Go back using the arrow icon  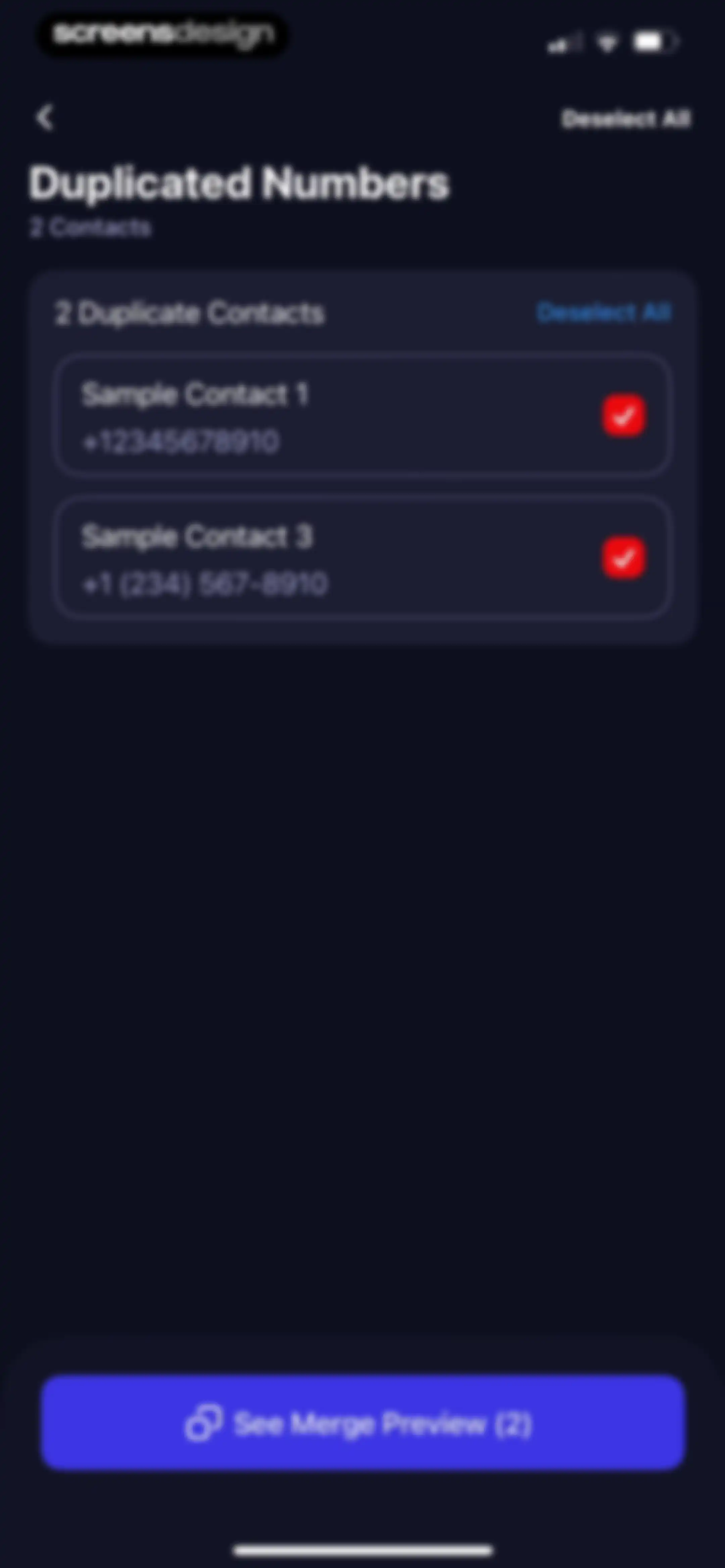coord(45,118)
